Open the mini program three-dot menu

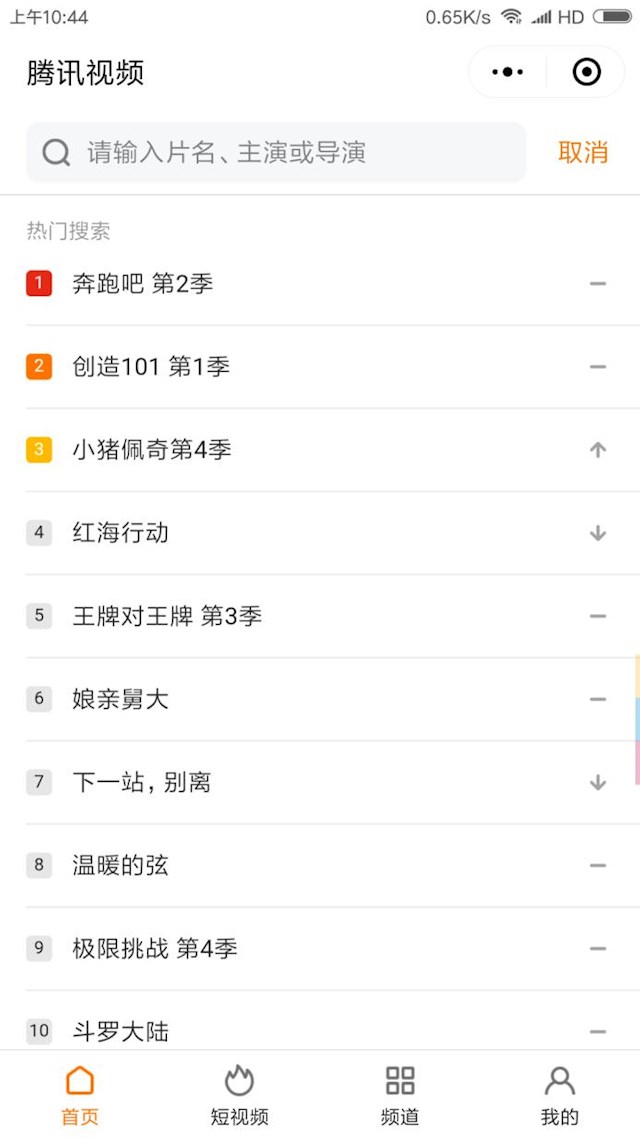tap(507, 72)
